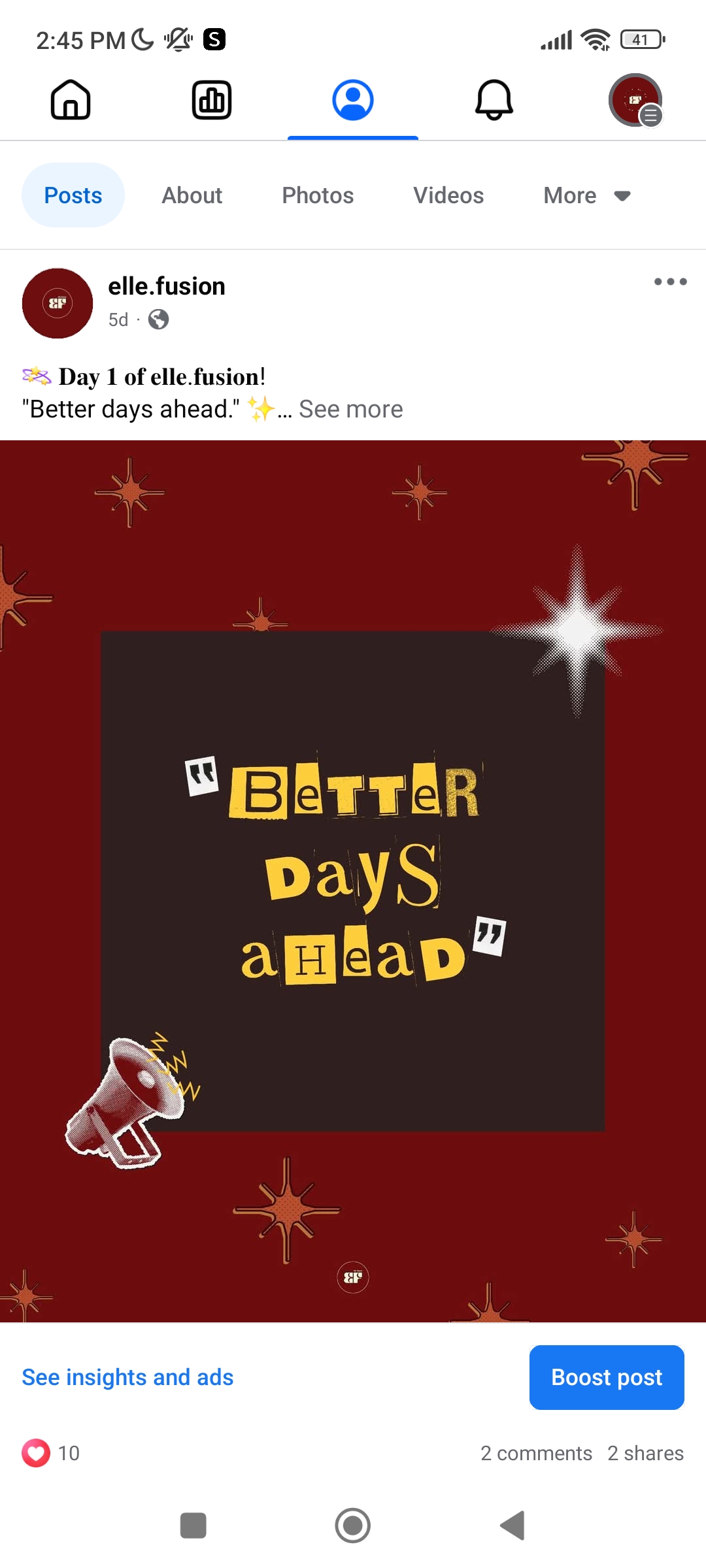The width and height of the screenshot is (706, 1568).
Task: Switch to the Photos tab
Action: [x=318, y=195]
